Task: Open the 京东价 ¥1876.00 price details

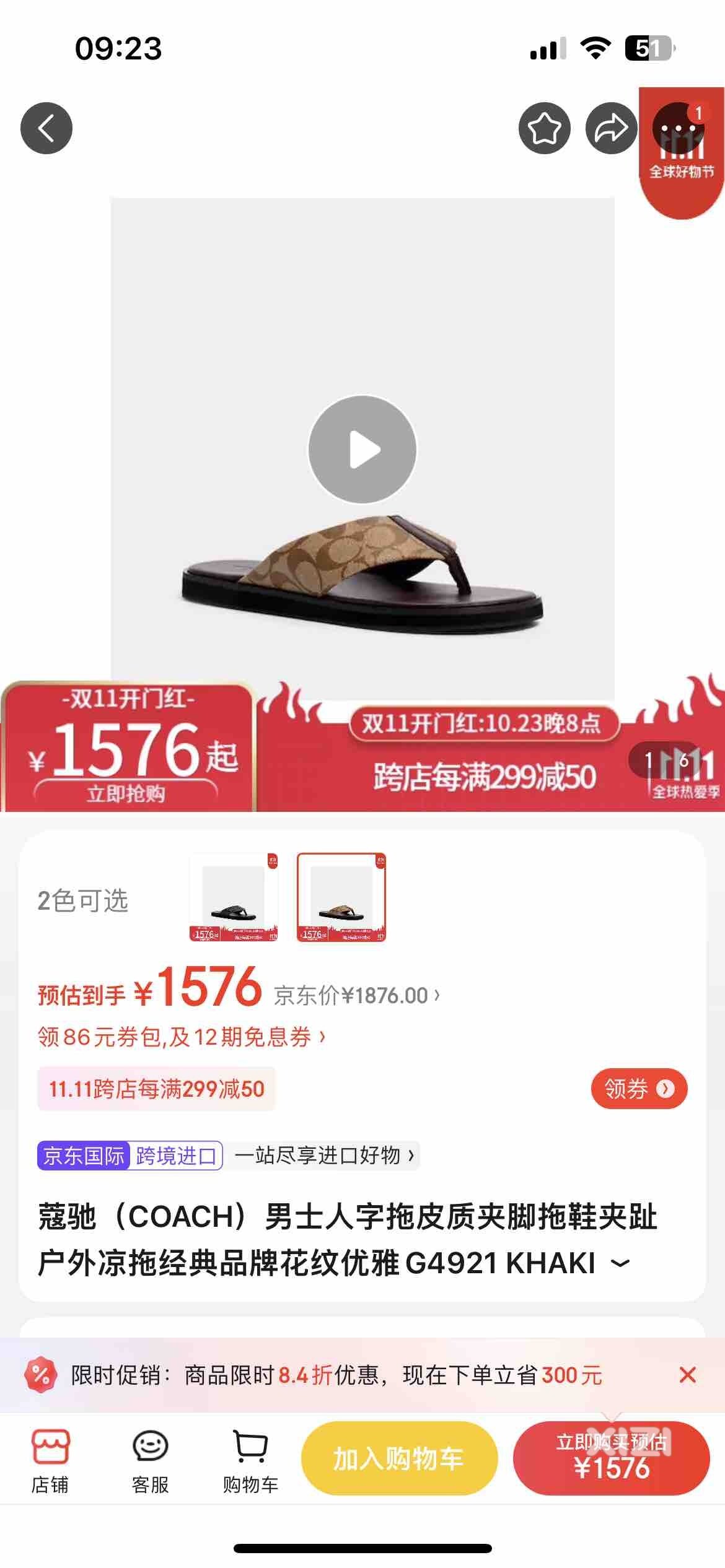Action: click(x=357, y=996)
